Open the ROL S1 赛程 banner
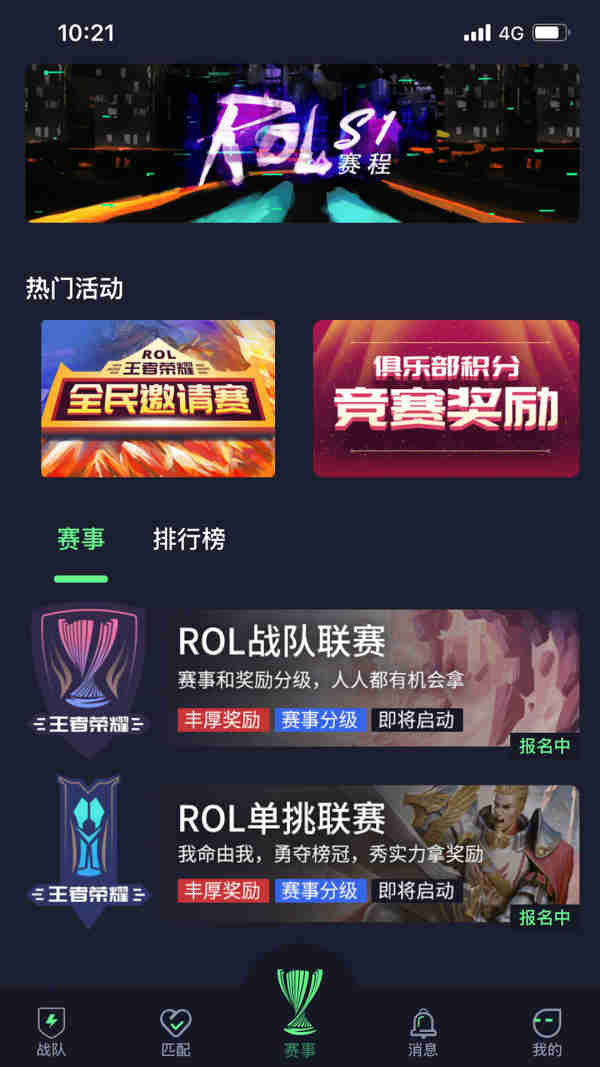Viewport: 600px width, 1067px height. [x=302, y=143]
